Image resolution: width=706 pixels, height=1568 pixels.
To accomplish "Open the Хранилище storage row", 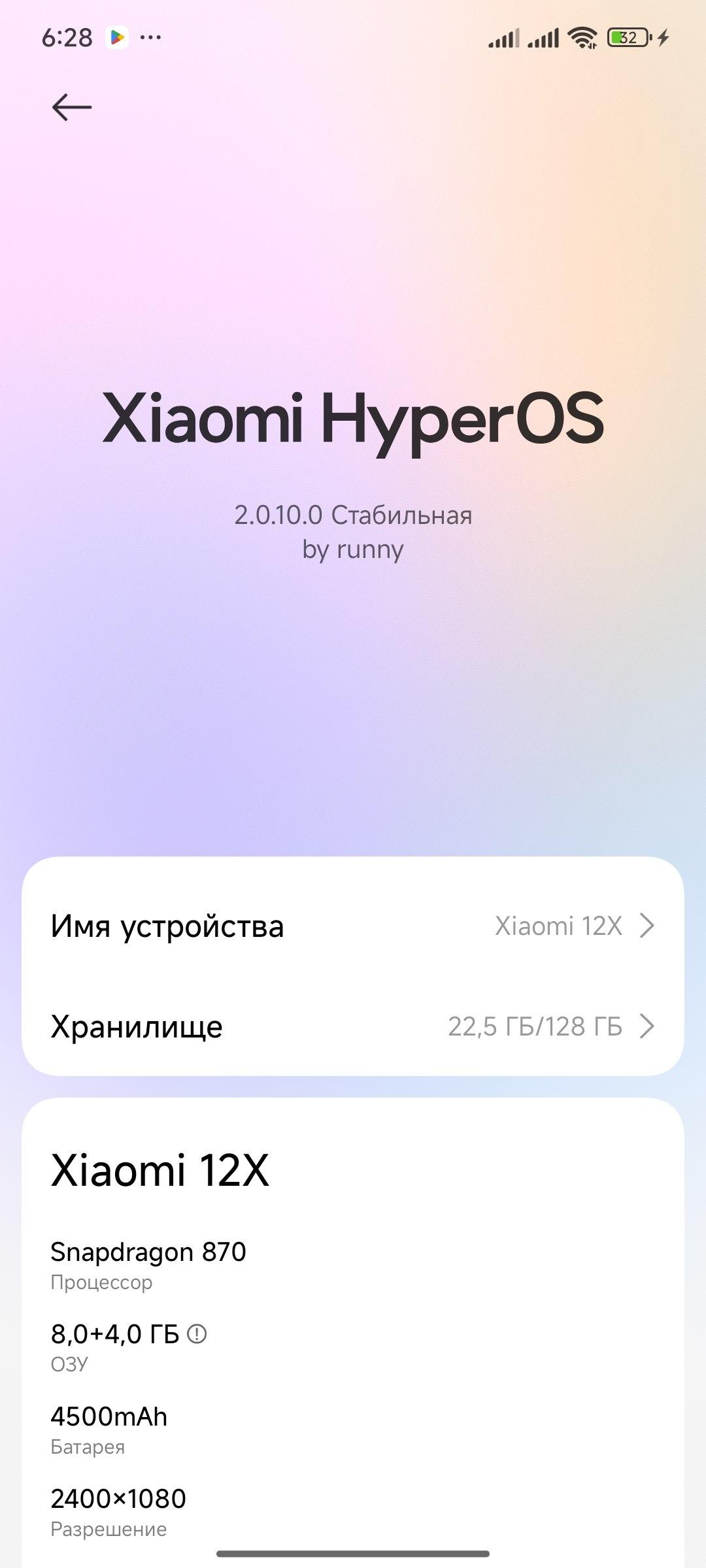I will pyautogui.click(x=353, y=1026).
